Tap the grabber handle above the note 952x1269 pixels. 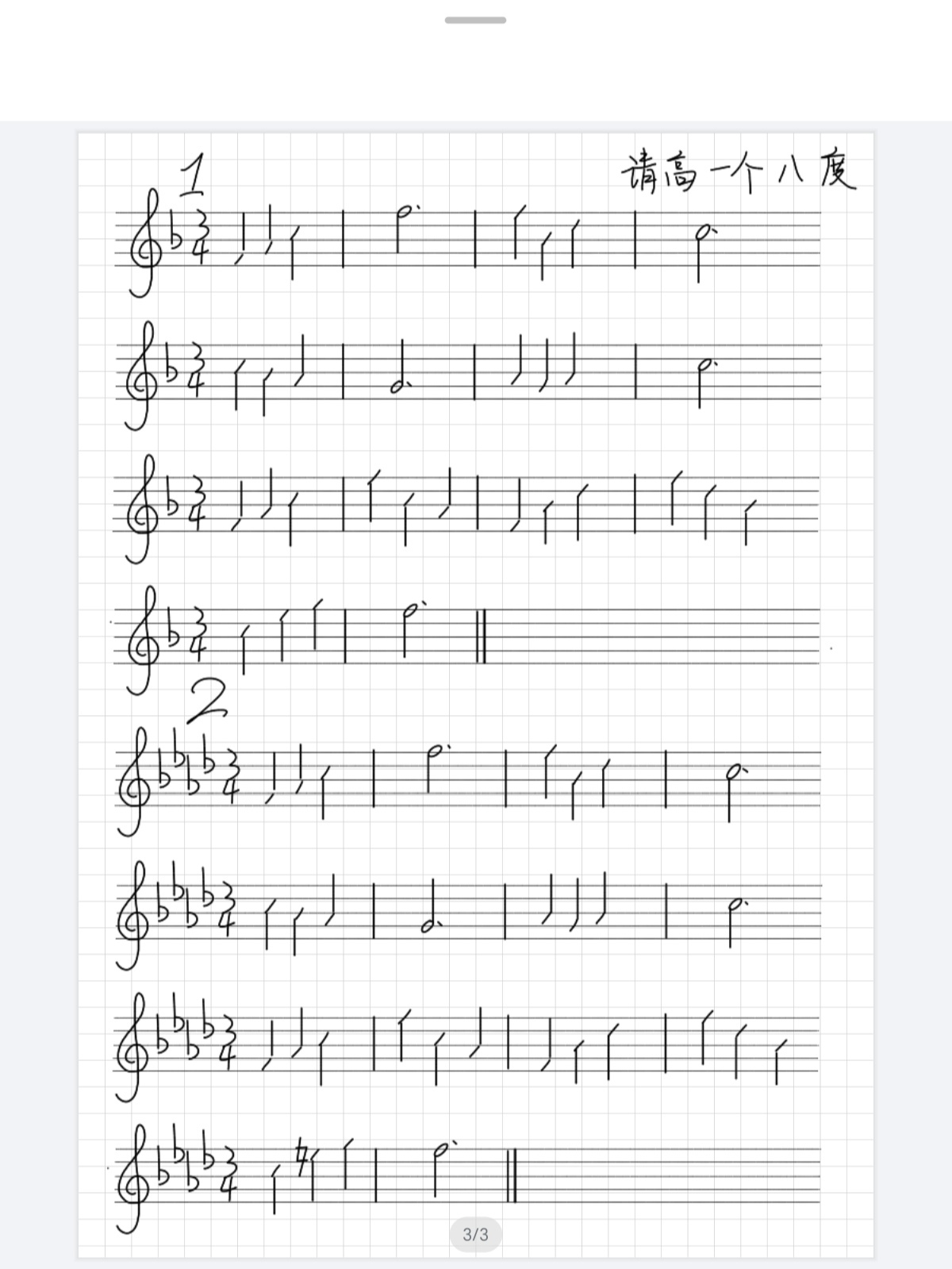pos(475,20)
